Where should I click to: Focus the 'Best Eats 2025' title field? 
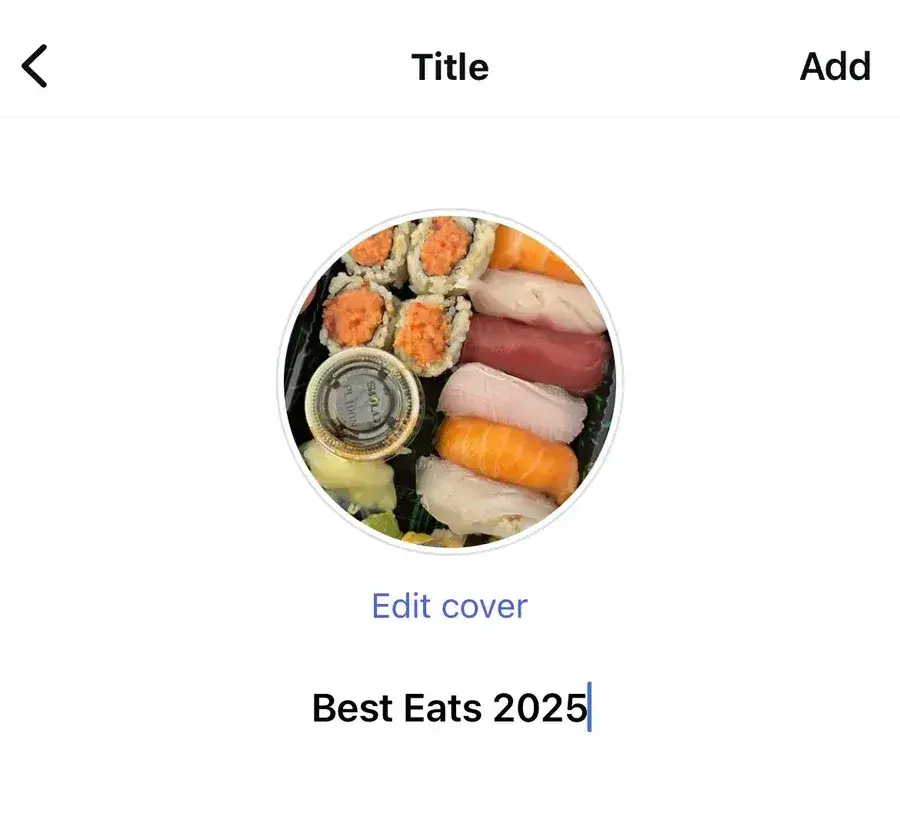(449, 708)
